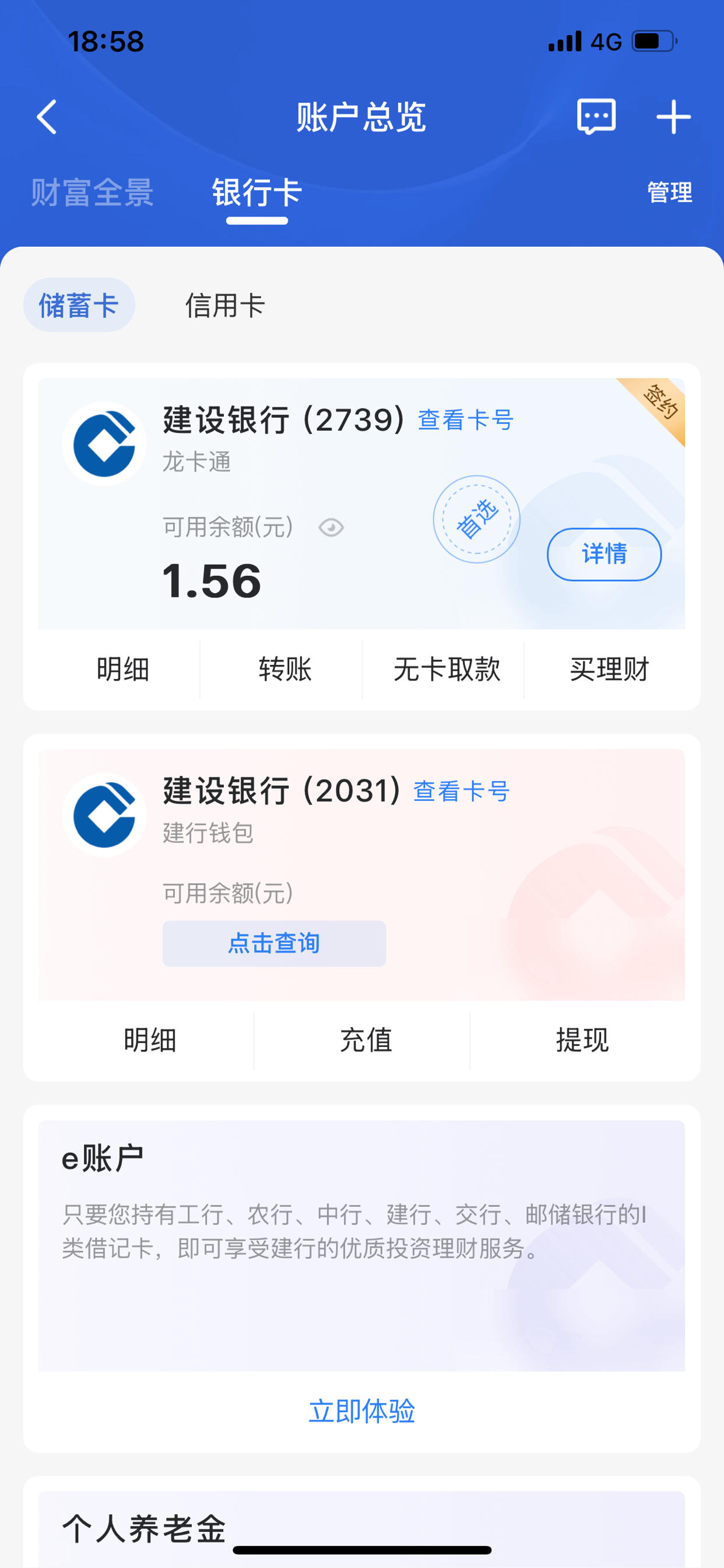Viewport: 724px width, 1568px height.
Task: Open 详情 for card 2739
Action: (x=604, y=554)
